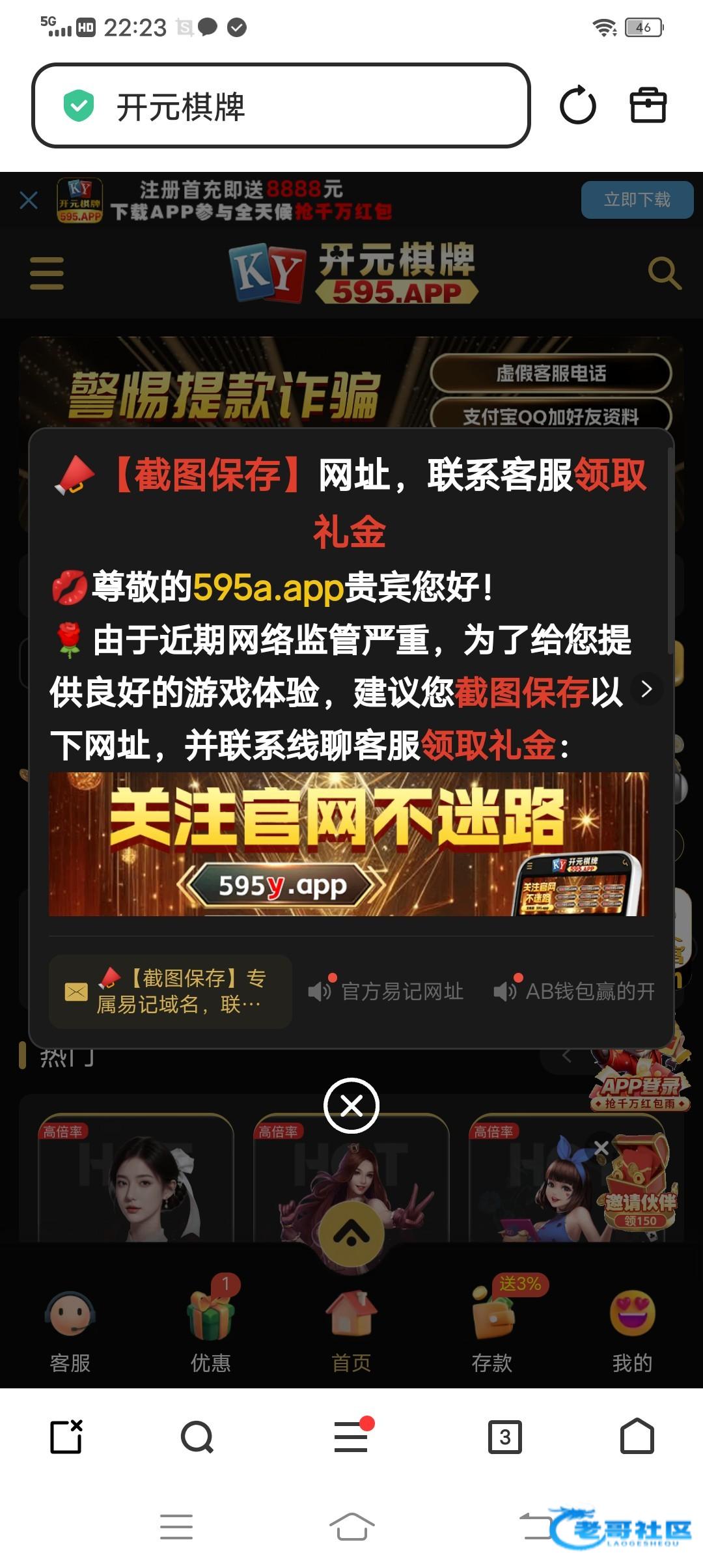
Task: Select the 官方易记网址 announcement tab
Action: point(386,991)
